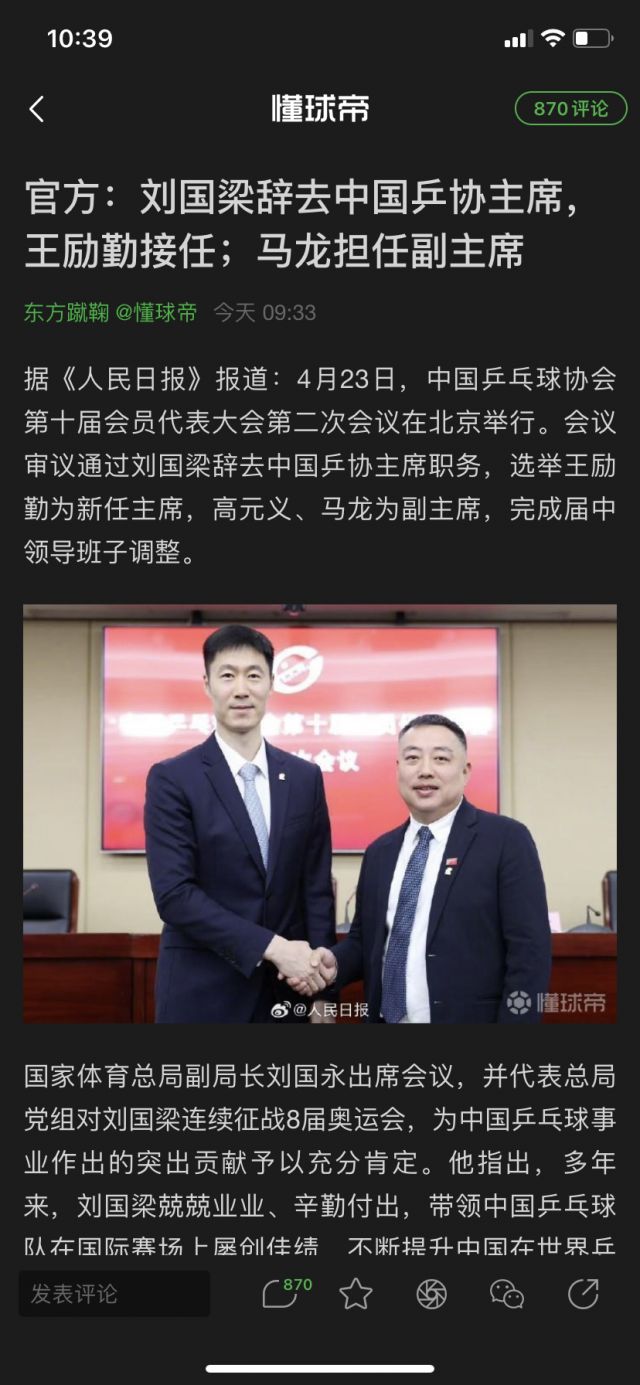Screen dimensions: 640x1385
Task: View comments via the 870 bubble icon
Action: (x=283, y=1294)
